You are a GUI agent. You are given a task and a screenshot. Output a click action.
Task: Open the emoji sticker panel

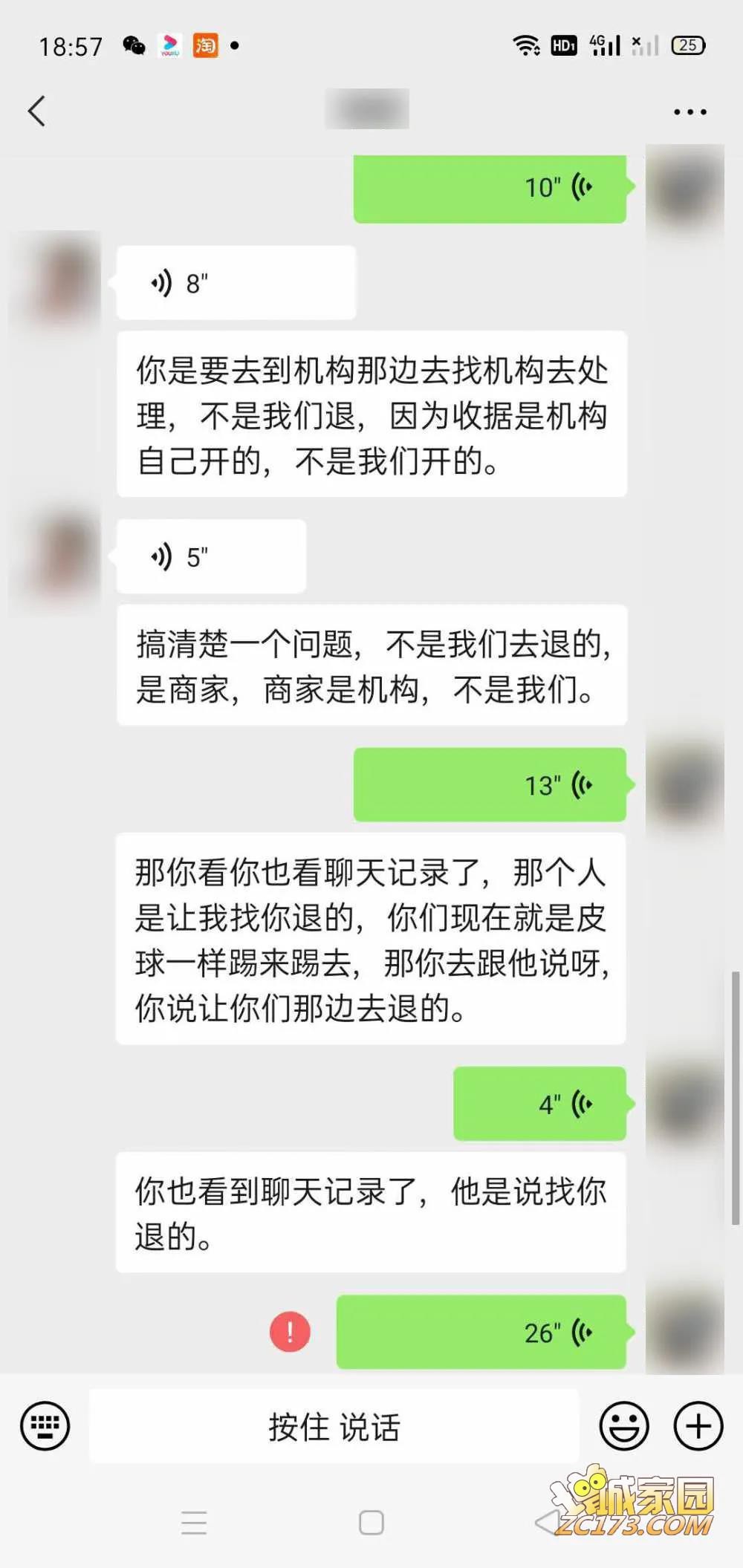(x=623, y=1425)
